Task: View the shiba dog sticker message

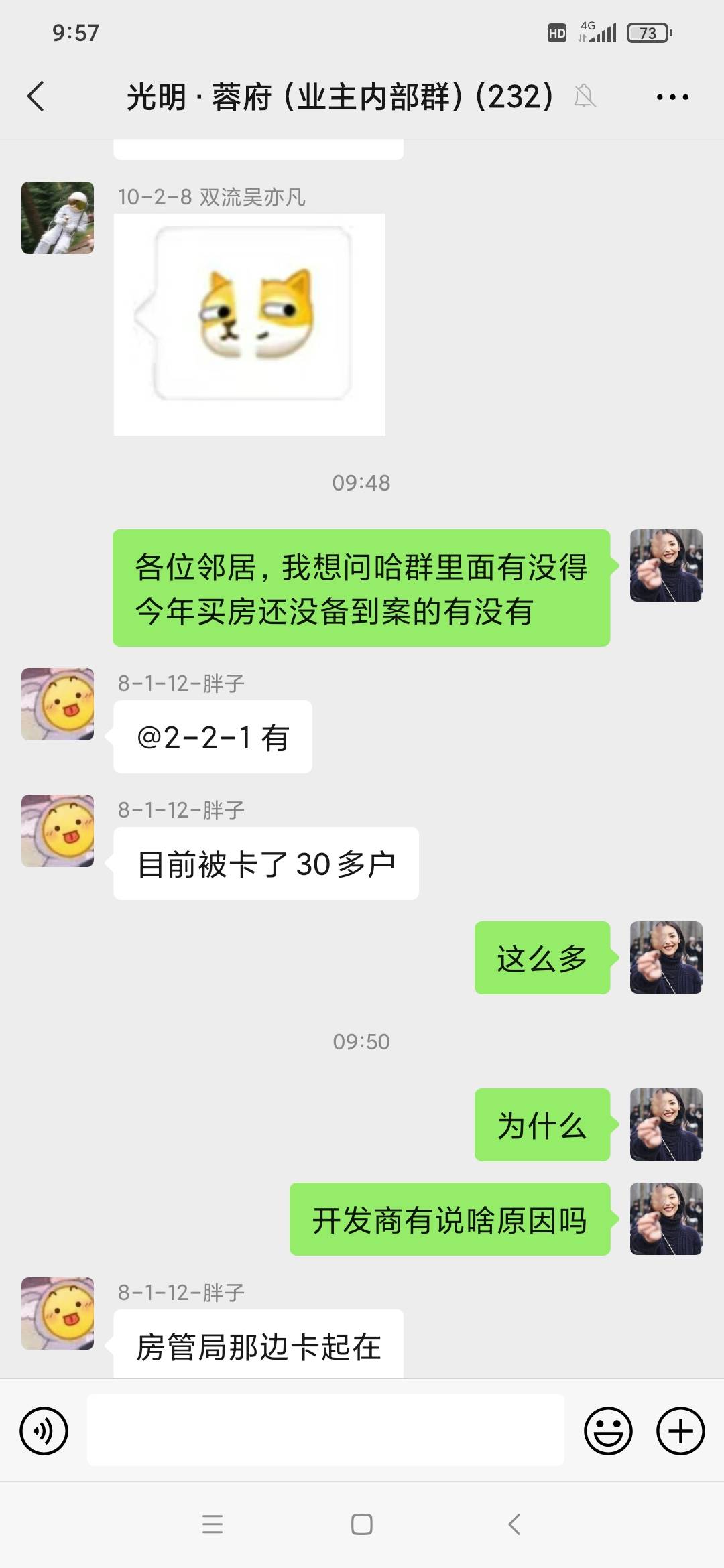Action: (249, 324)
